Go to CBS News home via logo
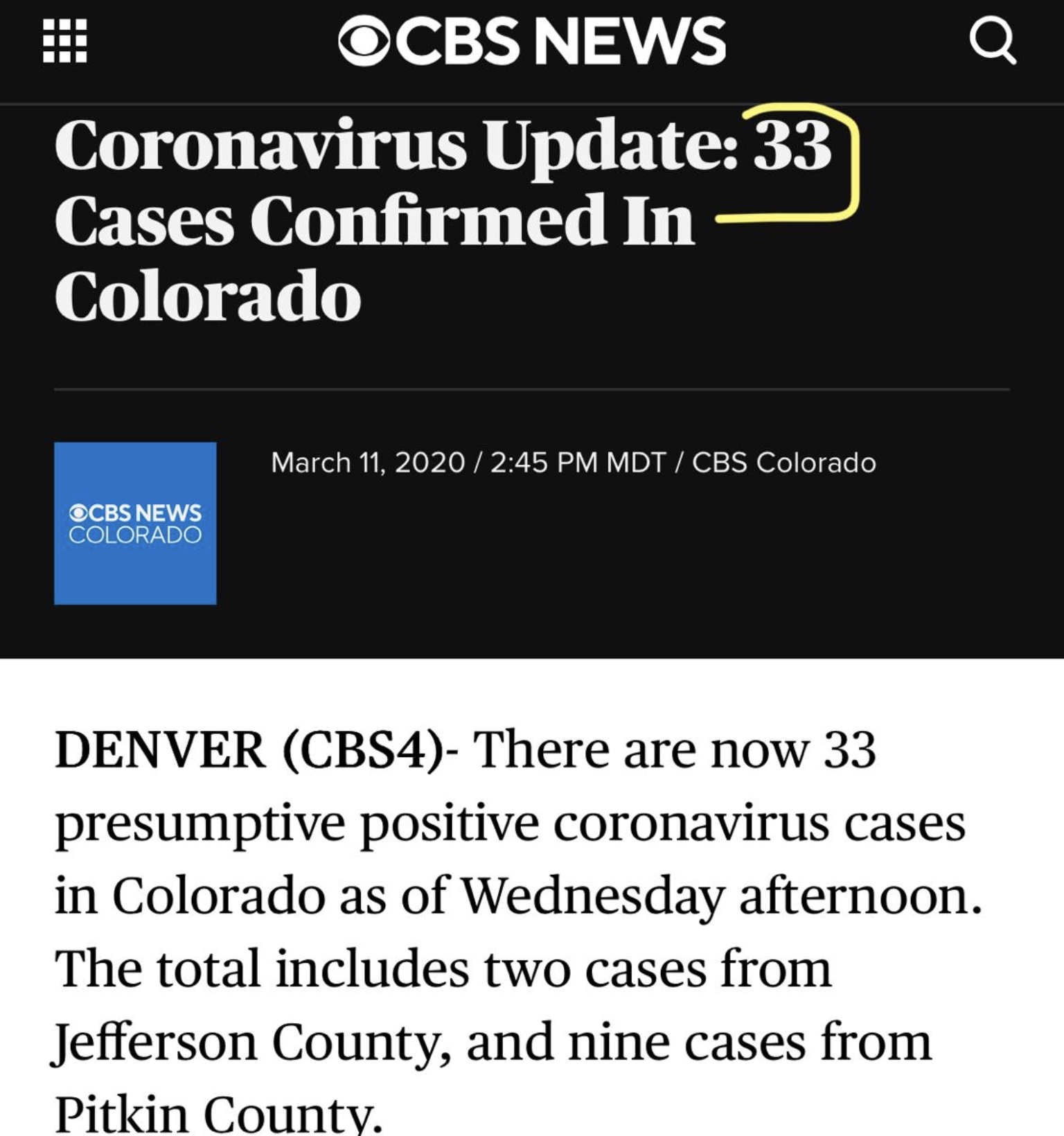This screenshot has height=1136, width=1064. point(531,42)
